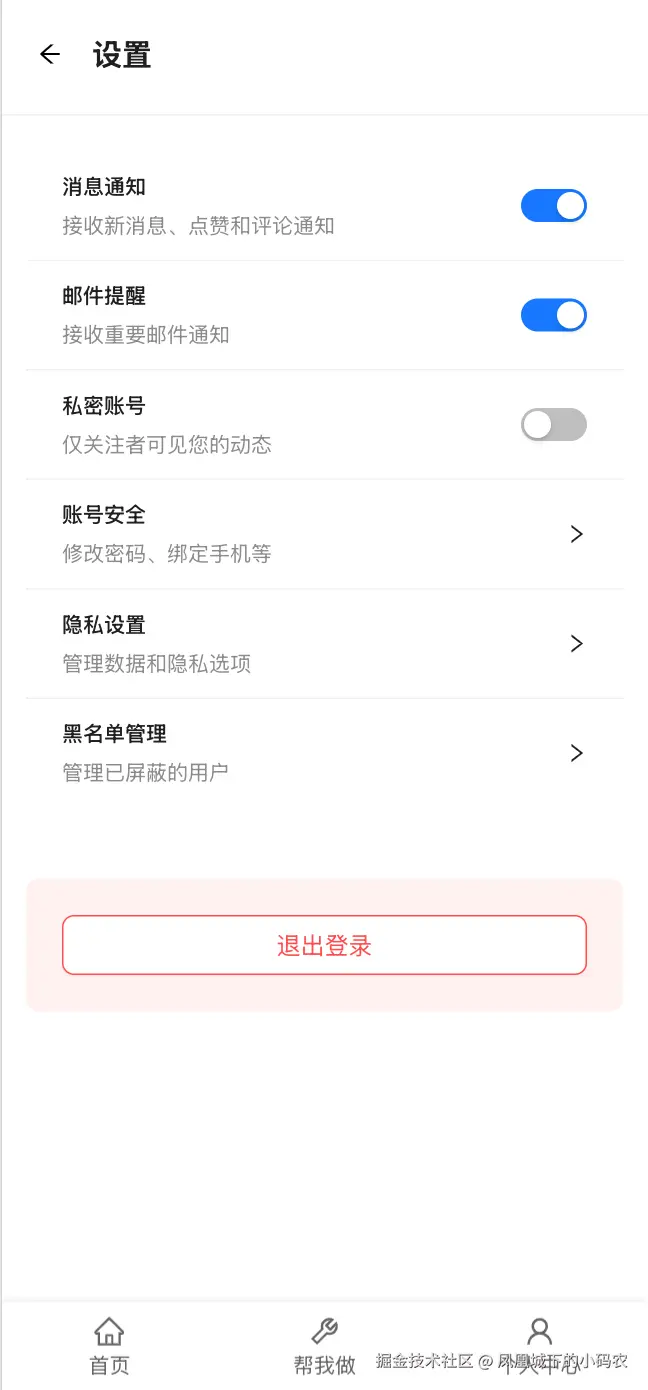The height and width of the screenshot is (1390, 648).
Task: Enable the 私密账号 switch
Action: point(553,425)
